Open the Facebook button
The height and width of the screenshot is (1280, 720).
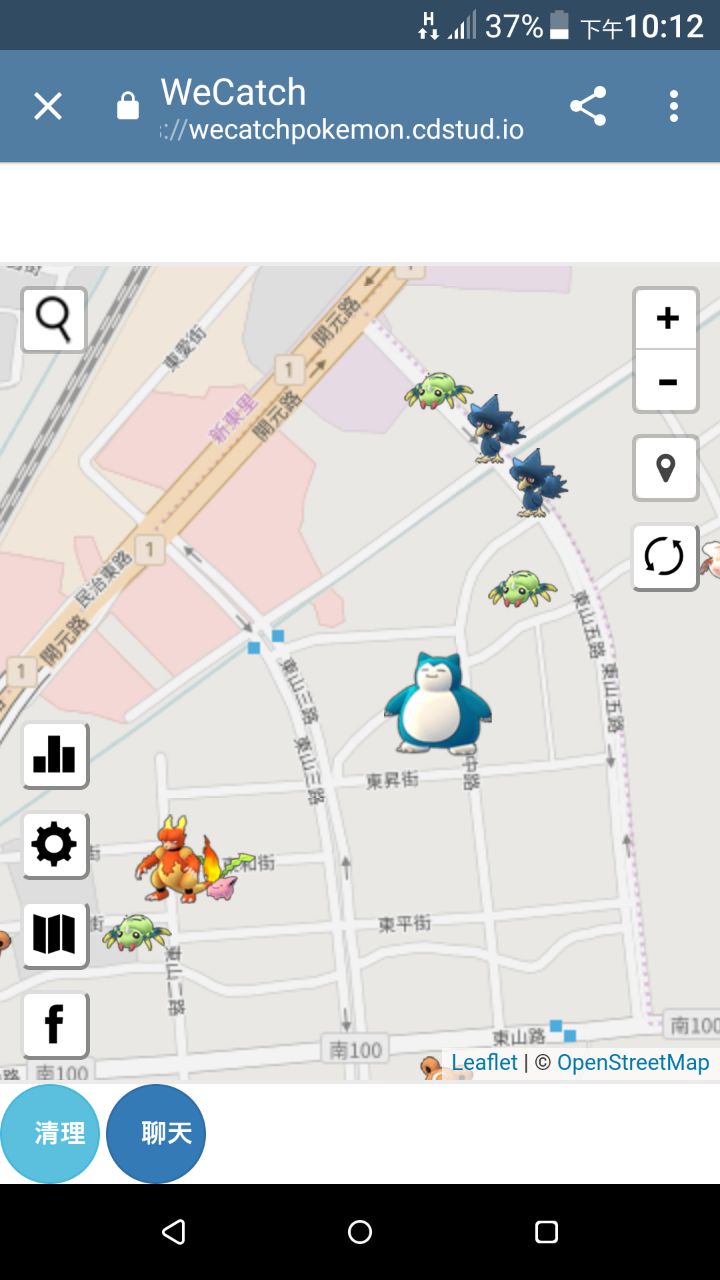(55, 1025)
